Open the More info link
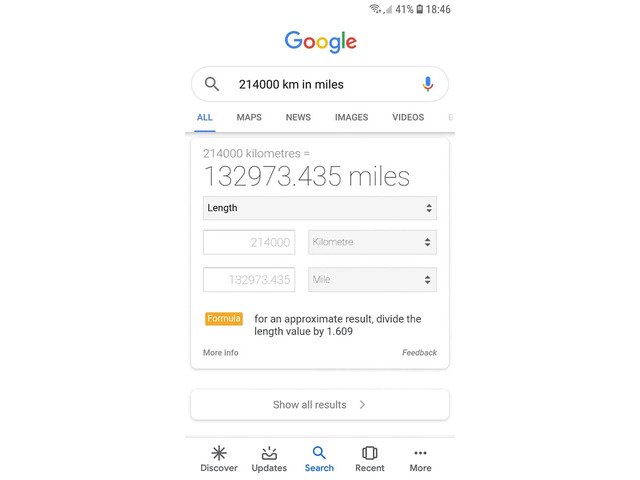This screenshot has height=480, width=640. tap(220, 353)
